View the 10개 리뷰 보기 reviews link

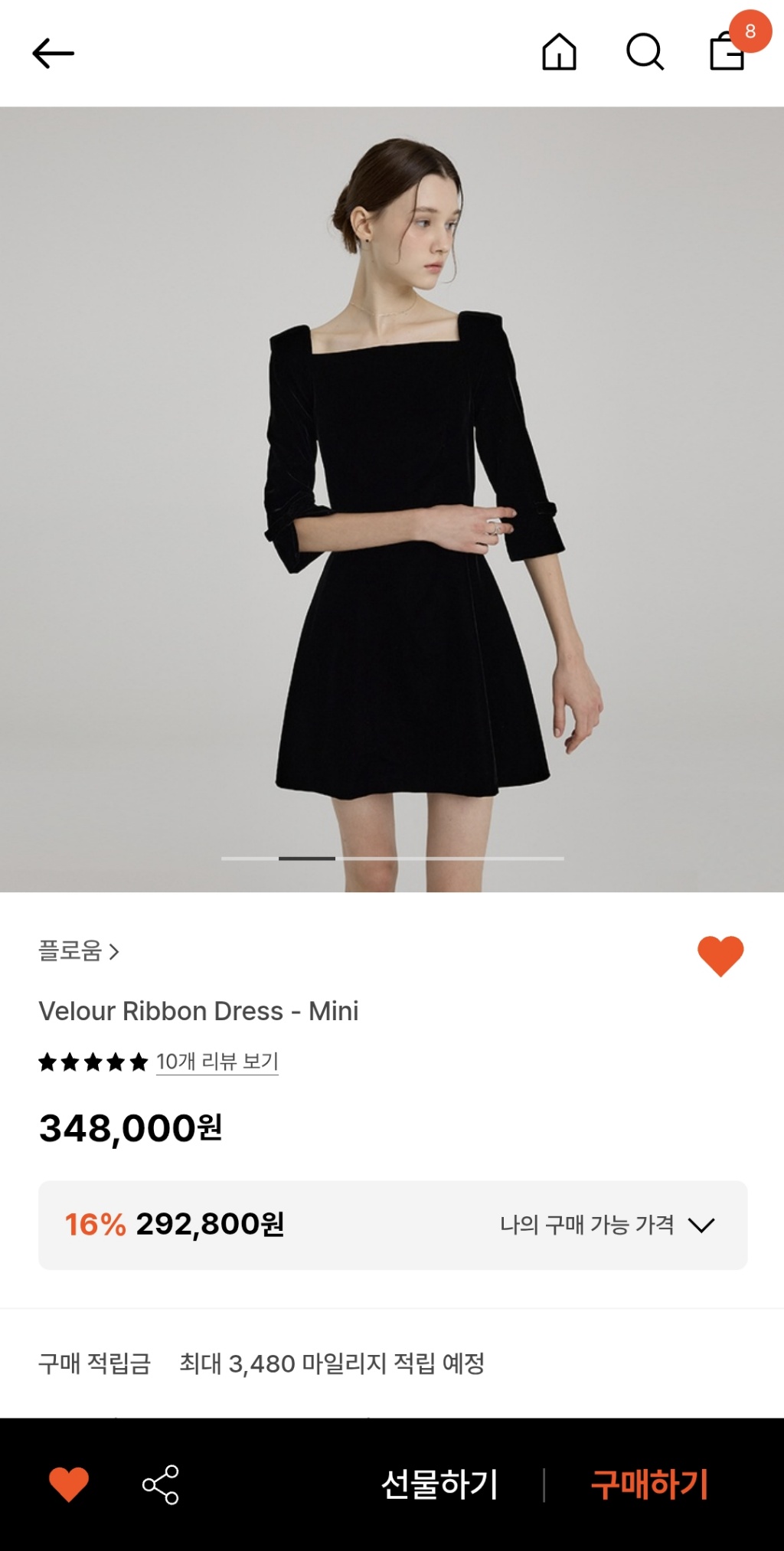(x=217, y=1062)
